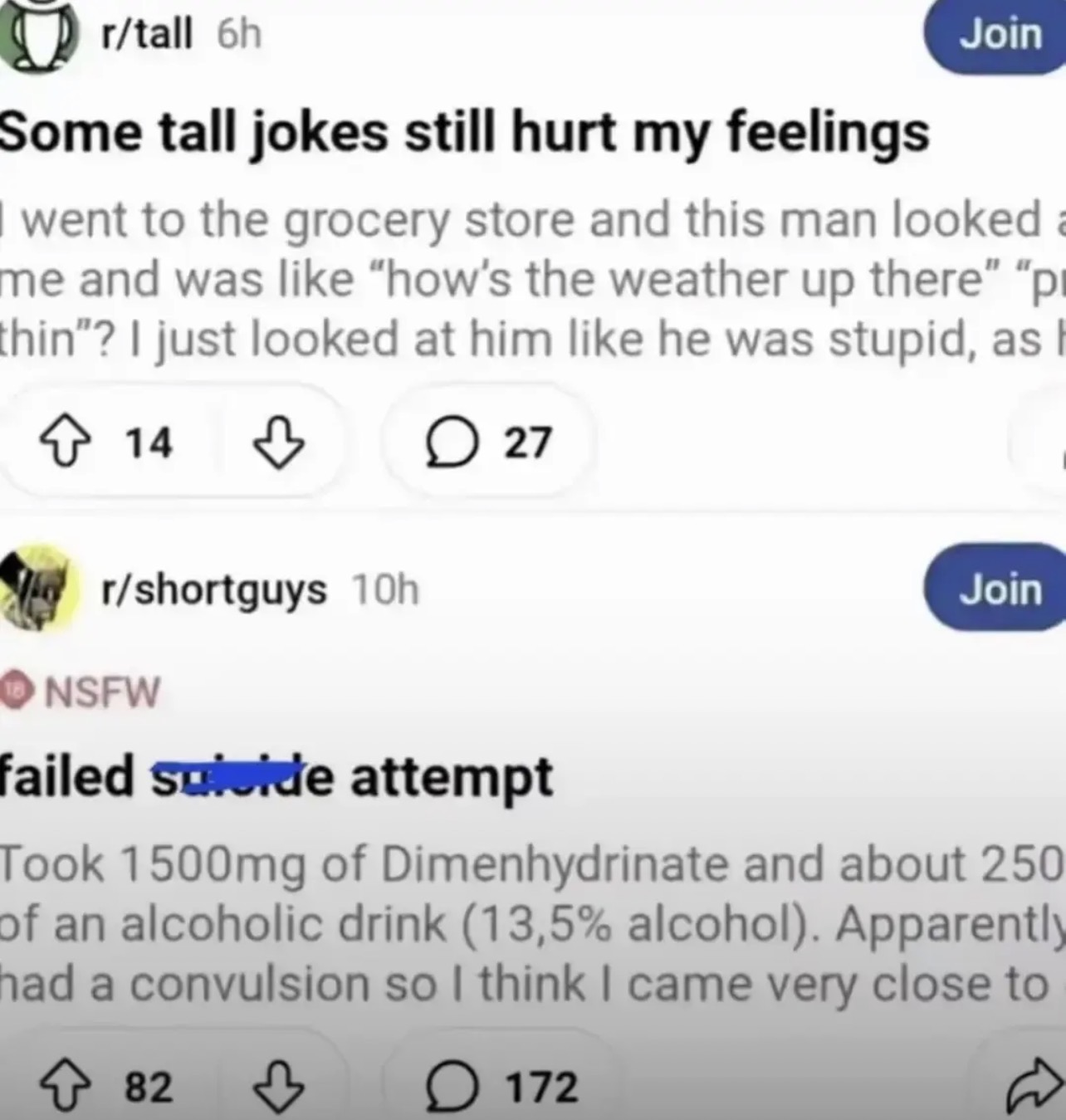Image resolution: width=1066 pixels, height=1120 pixels.
Task: Upvote the tall jokes post
Action: 66,442
